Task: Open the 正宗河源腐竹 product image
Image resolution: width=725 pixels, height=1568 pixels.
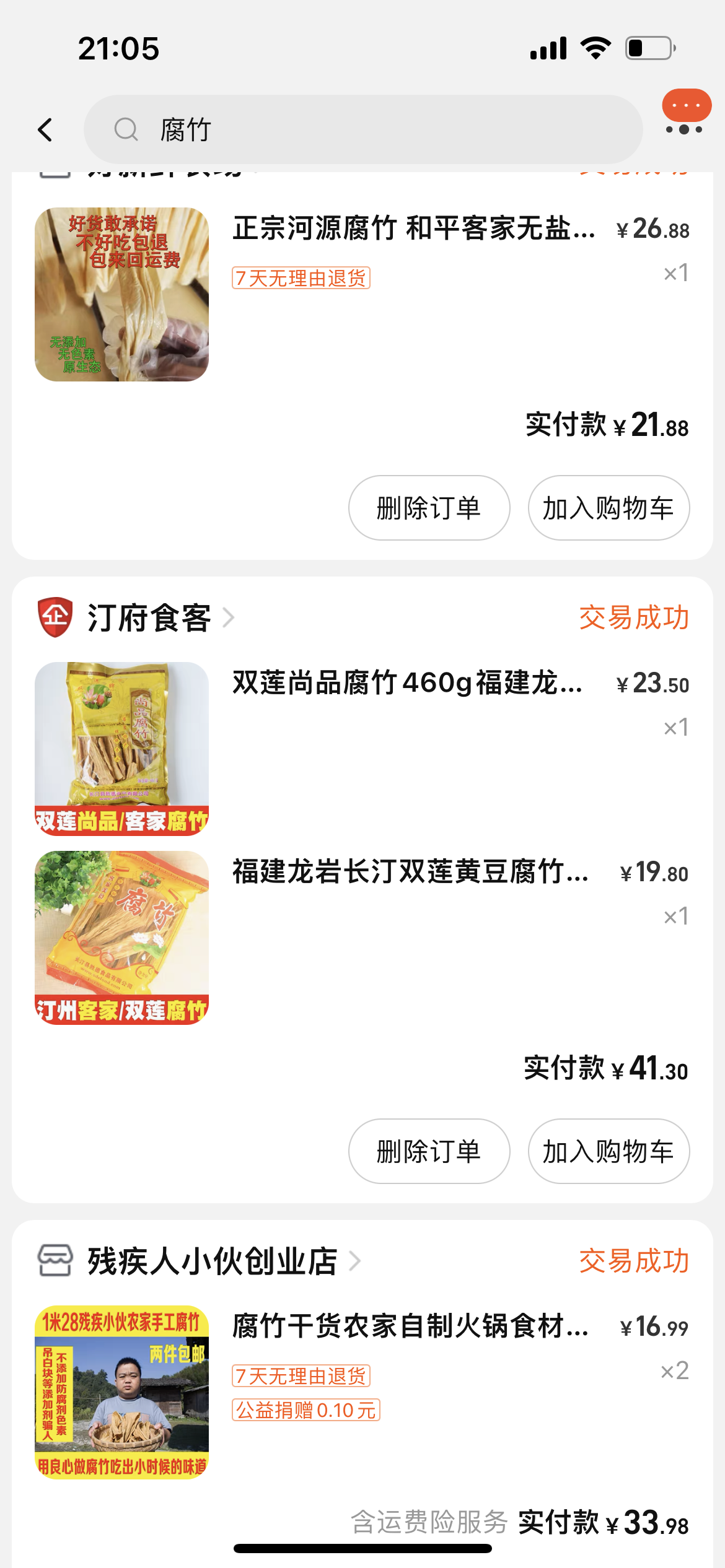Action: [121, 294]
